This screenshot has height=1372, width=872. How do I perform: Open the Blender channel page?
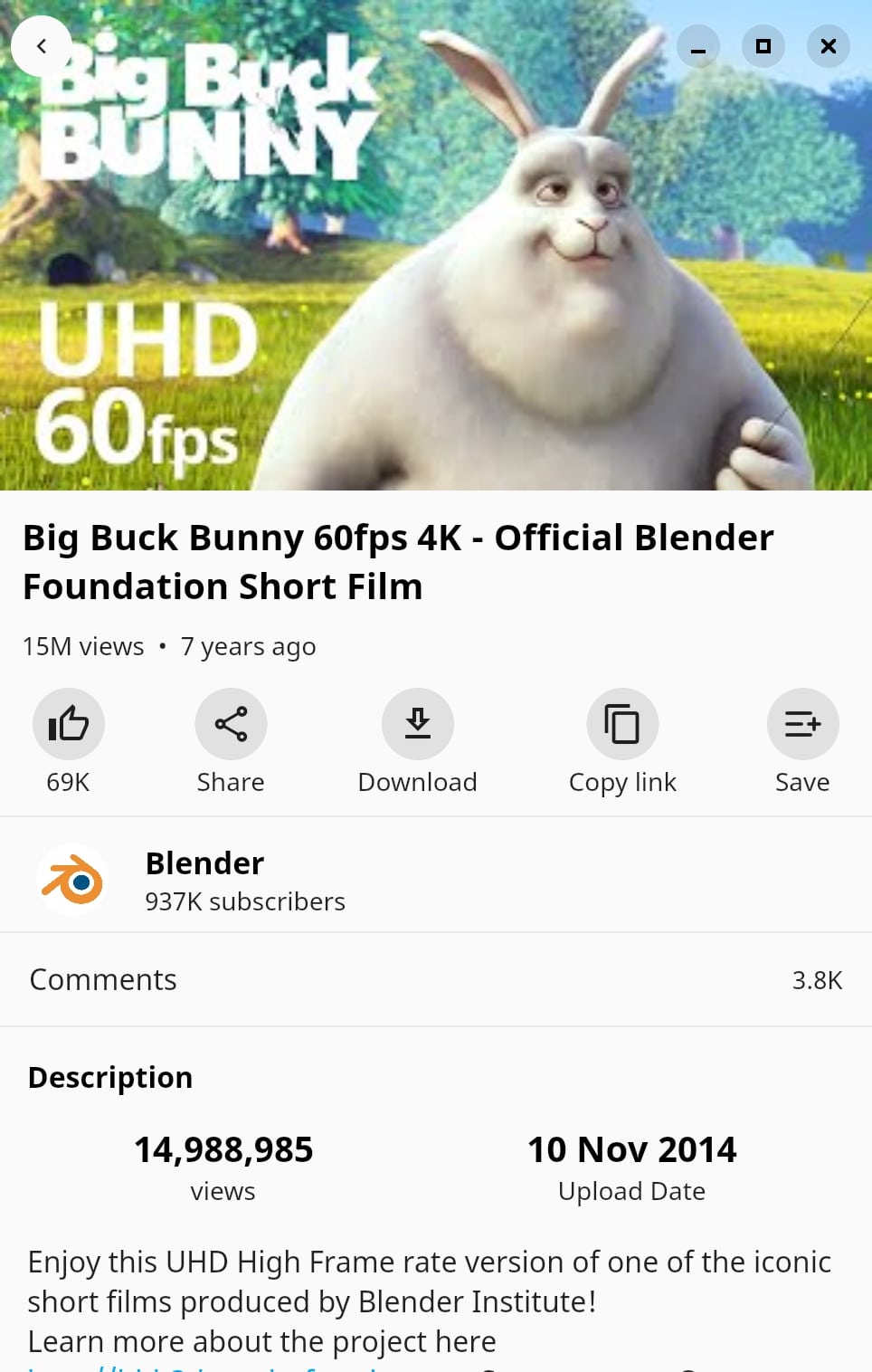[x=204, y=880]
